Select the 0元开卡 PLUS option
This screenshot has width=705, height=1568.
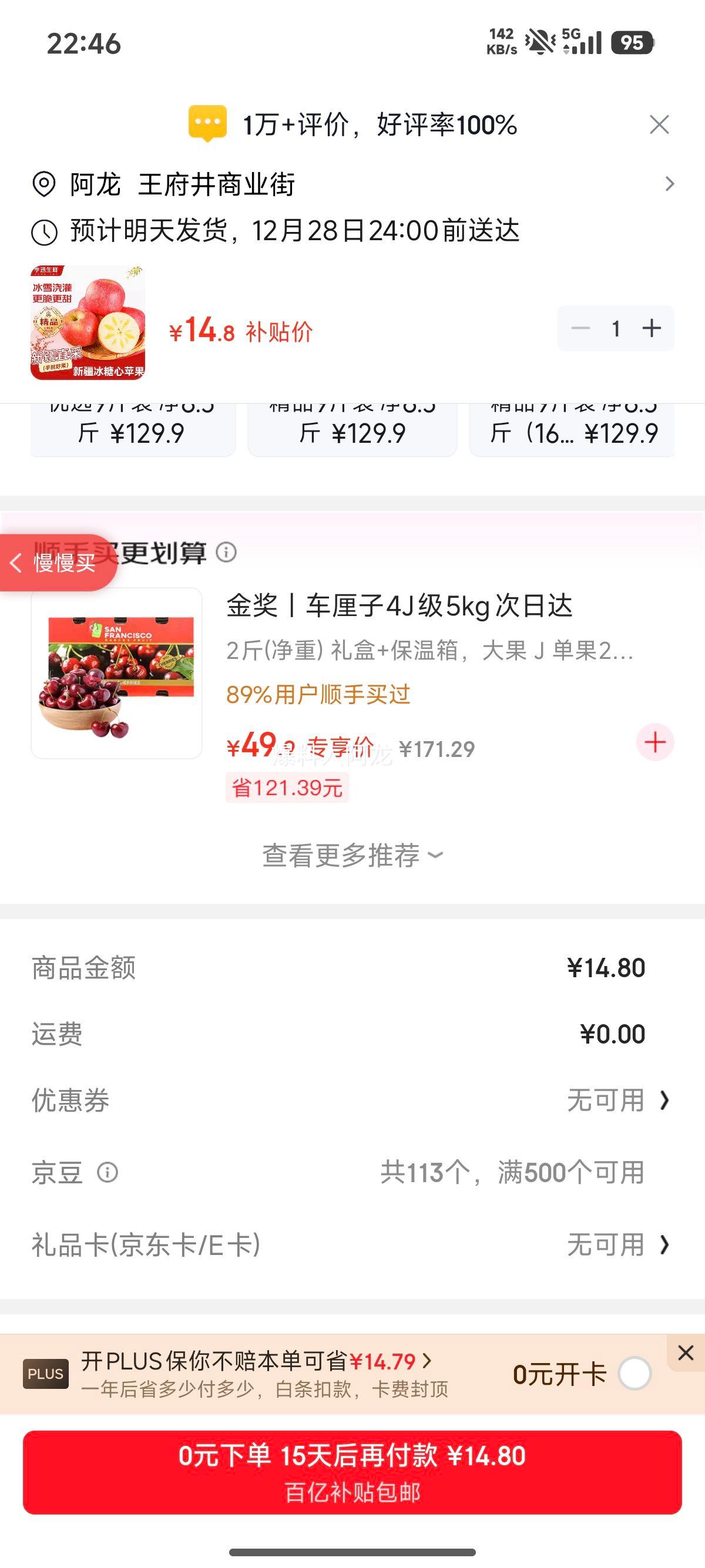click(x=634, y=1374)
